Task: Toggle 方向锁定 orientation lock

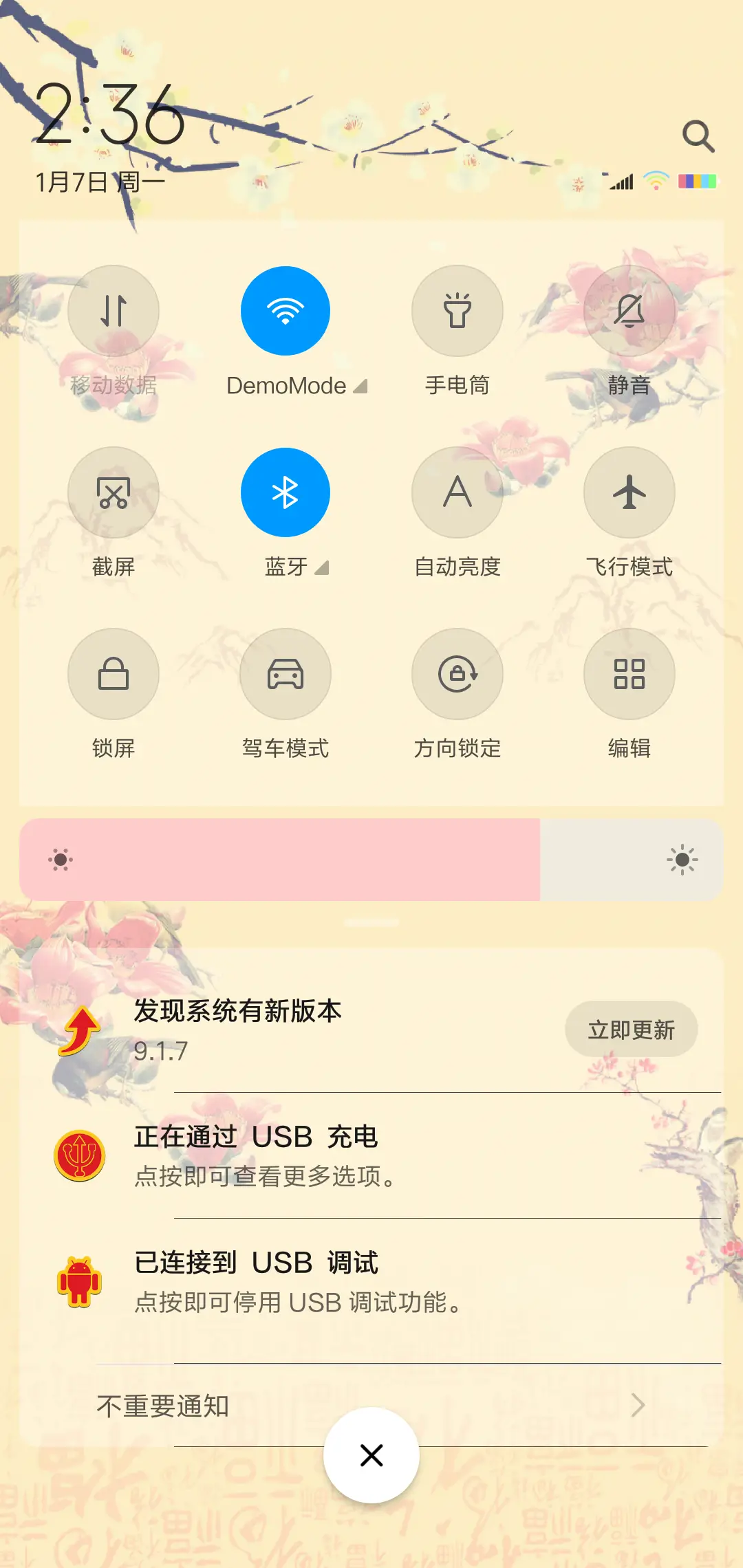Action: [x=457, y=674]
